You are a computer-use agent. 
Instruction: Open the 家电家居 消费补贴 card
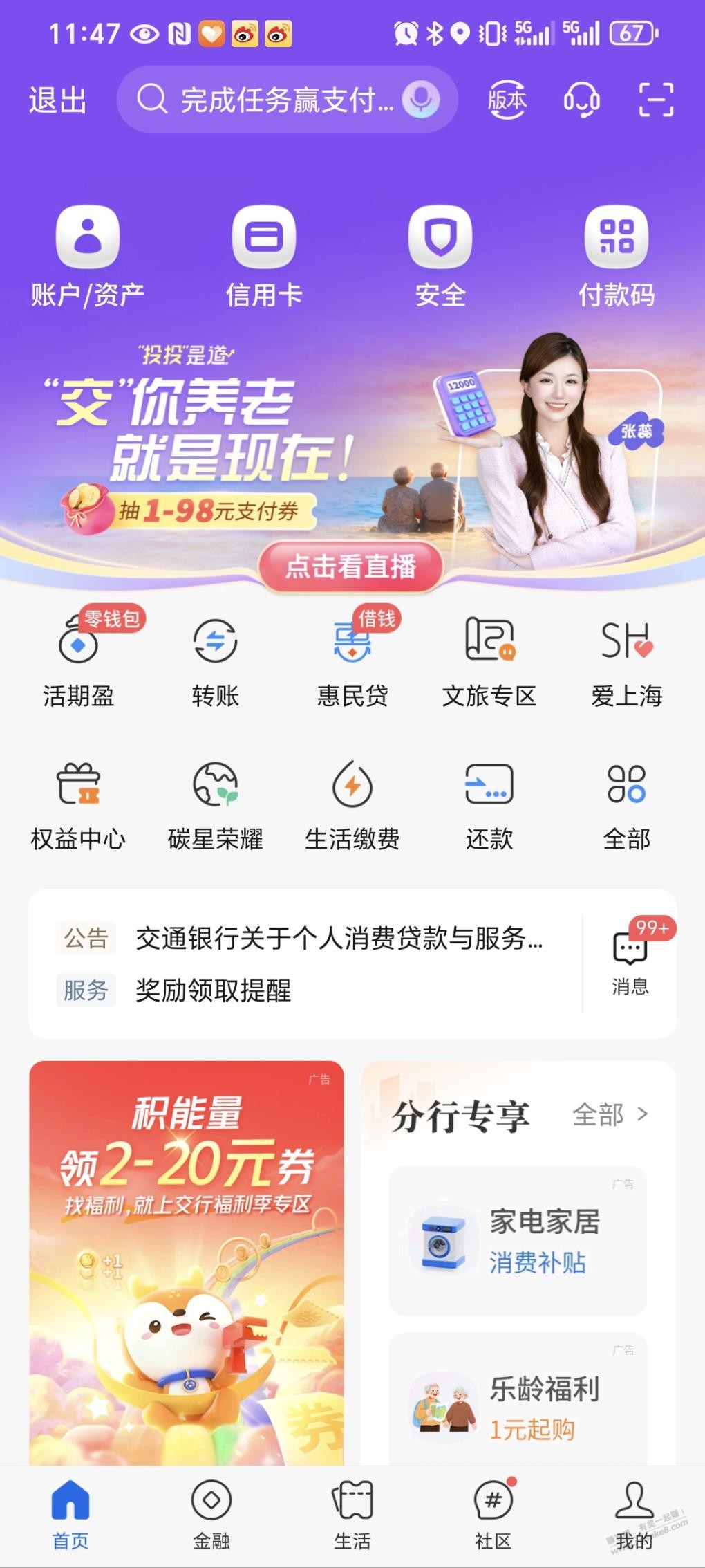click(518, 1242)
